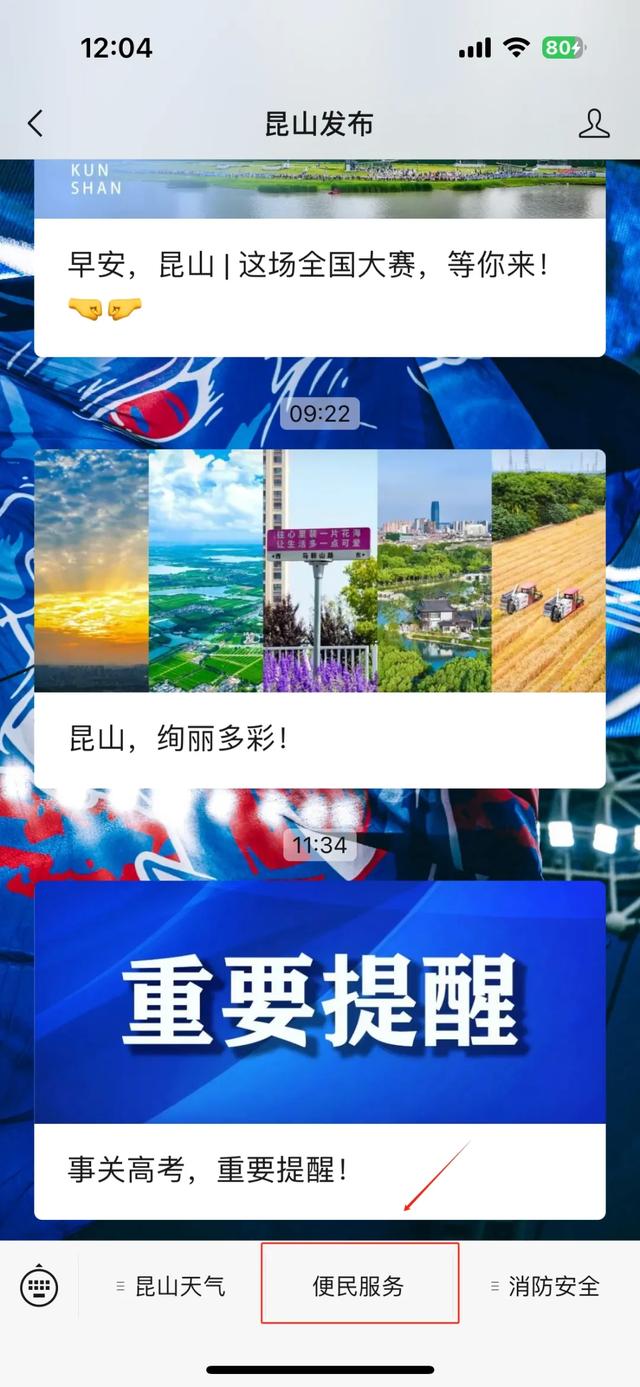
Task: Go back from 昆山发布 account page
Action: point(36,124)
